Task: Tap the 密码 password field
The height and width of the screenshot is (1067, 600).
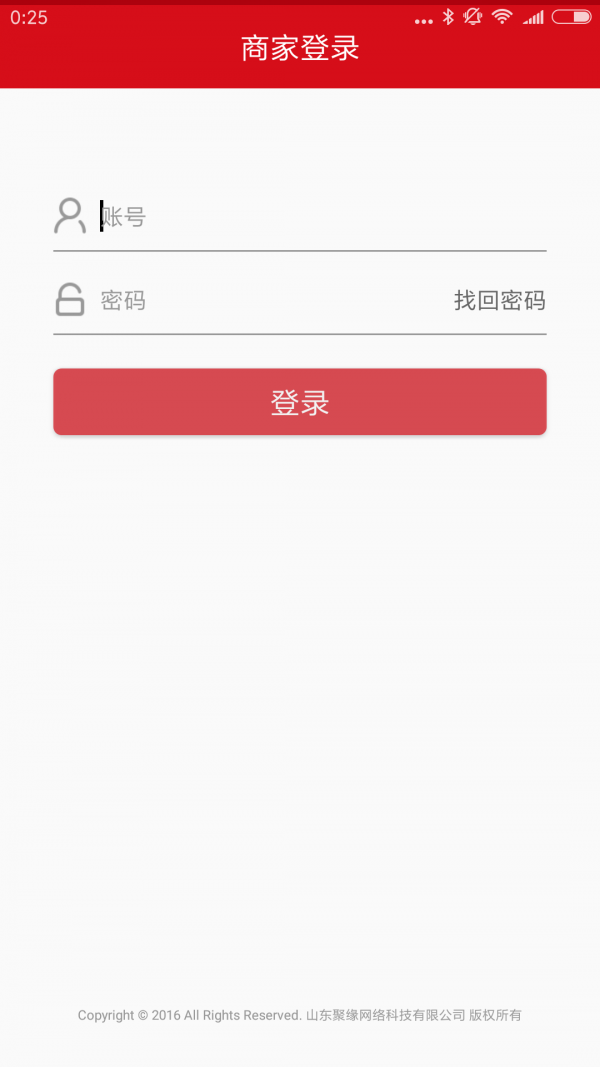Action: tap(270, 300)
